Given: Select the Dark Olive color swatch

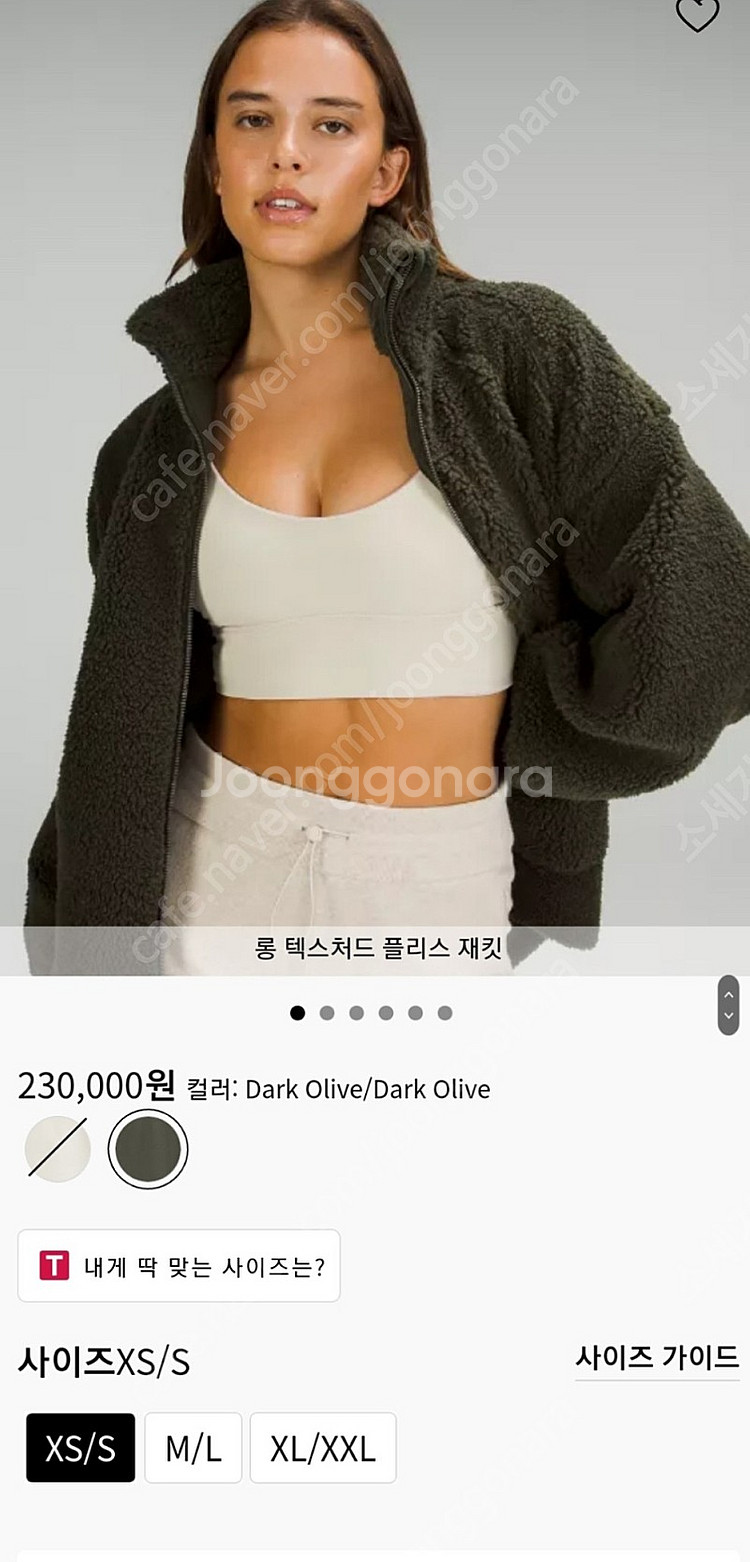Looking at the screenshot, I should [x=148, y=1149].
